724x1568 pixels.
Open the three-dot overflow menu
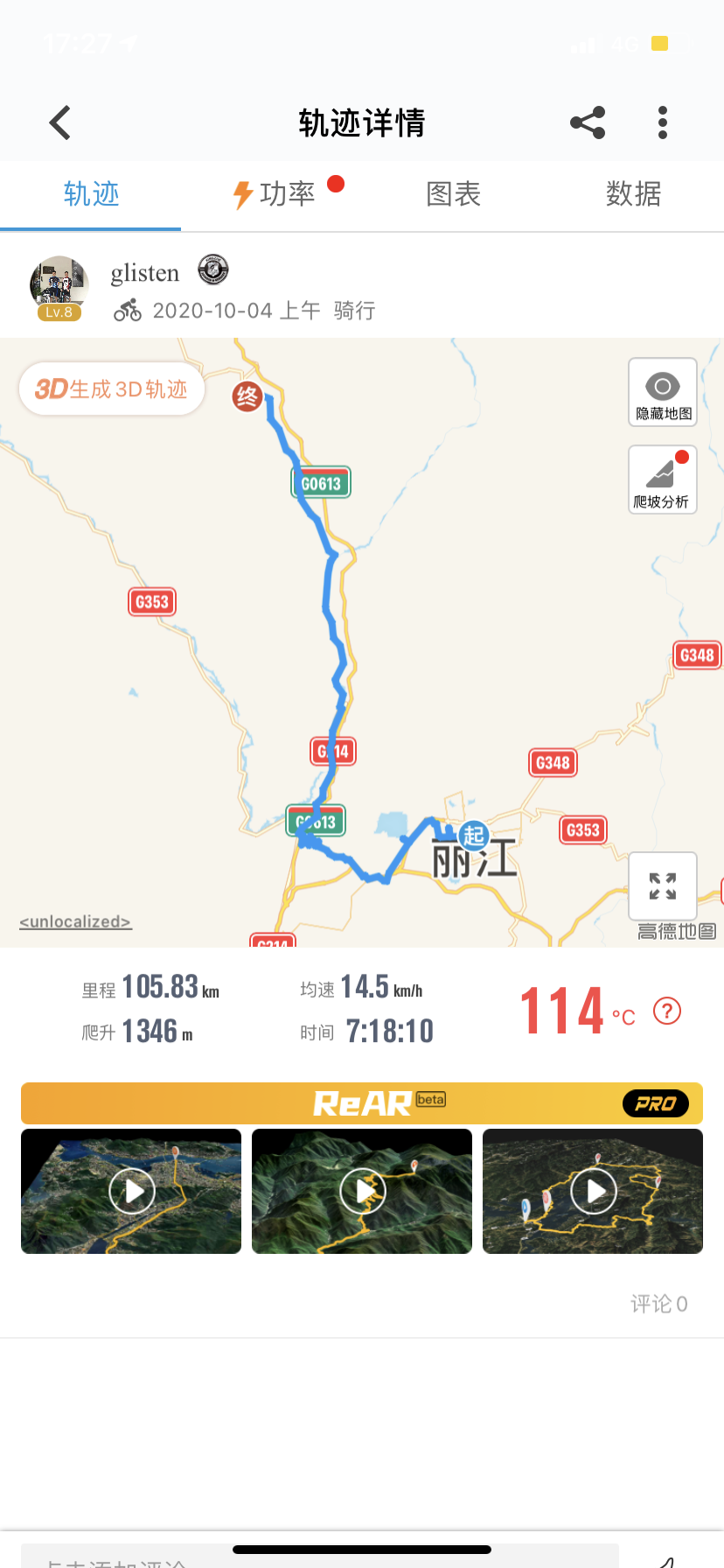(x=663, y=123)
